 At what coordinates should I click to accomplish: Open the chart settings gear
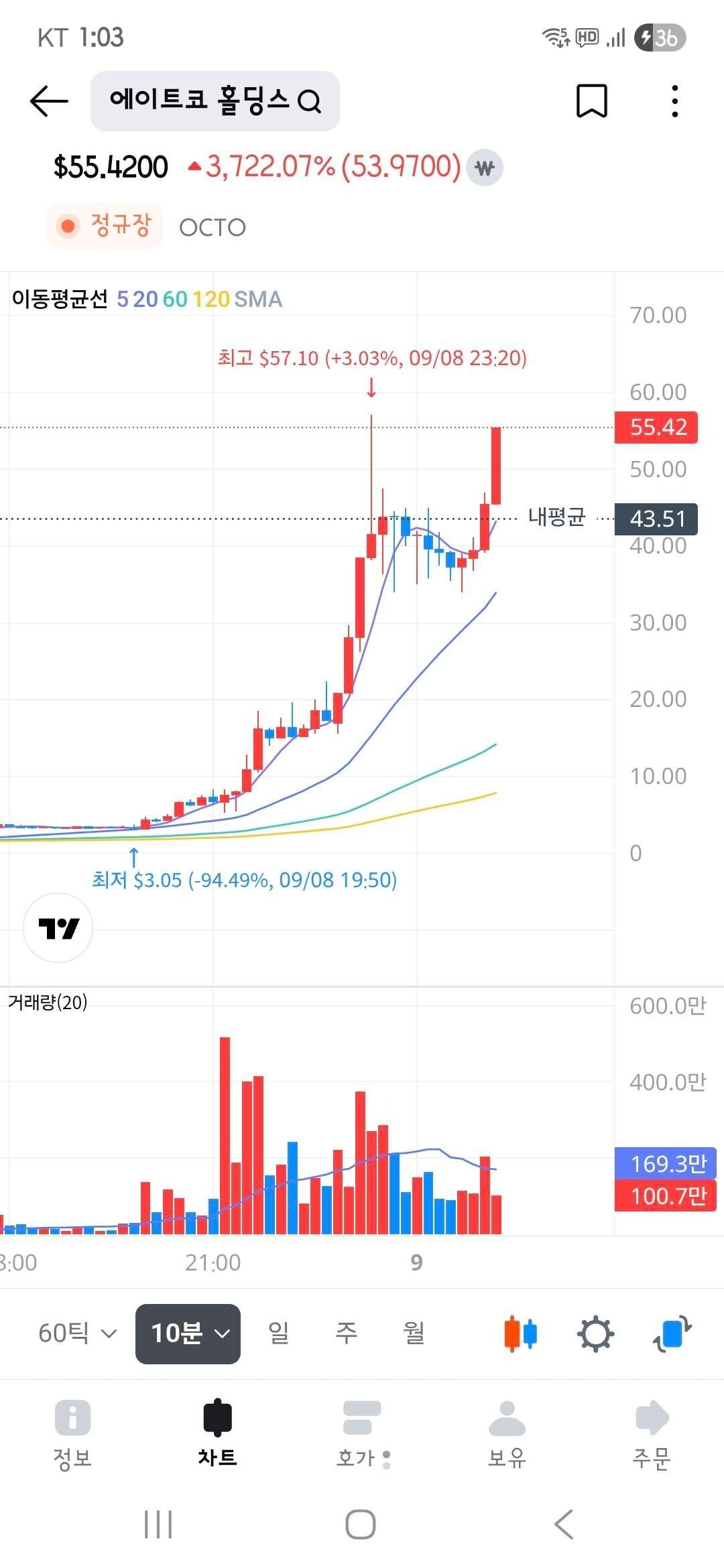click(x=595, y=1333)
